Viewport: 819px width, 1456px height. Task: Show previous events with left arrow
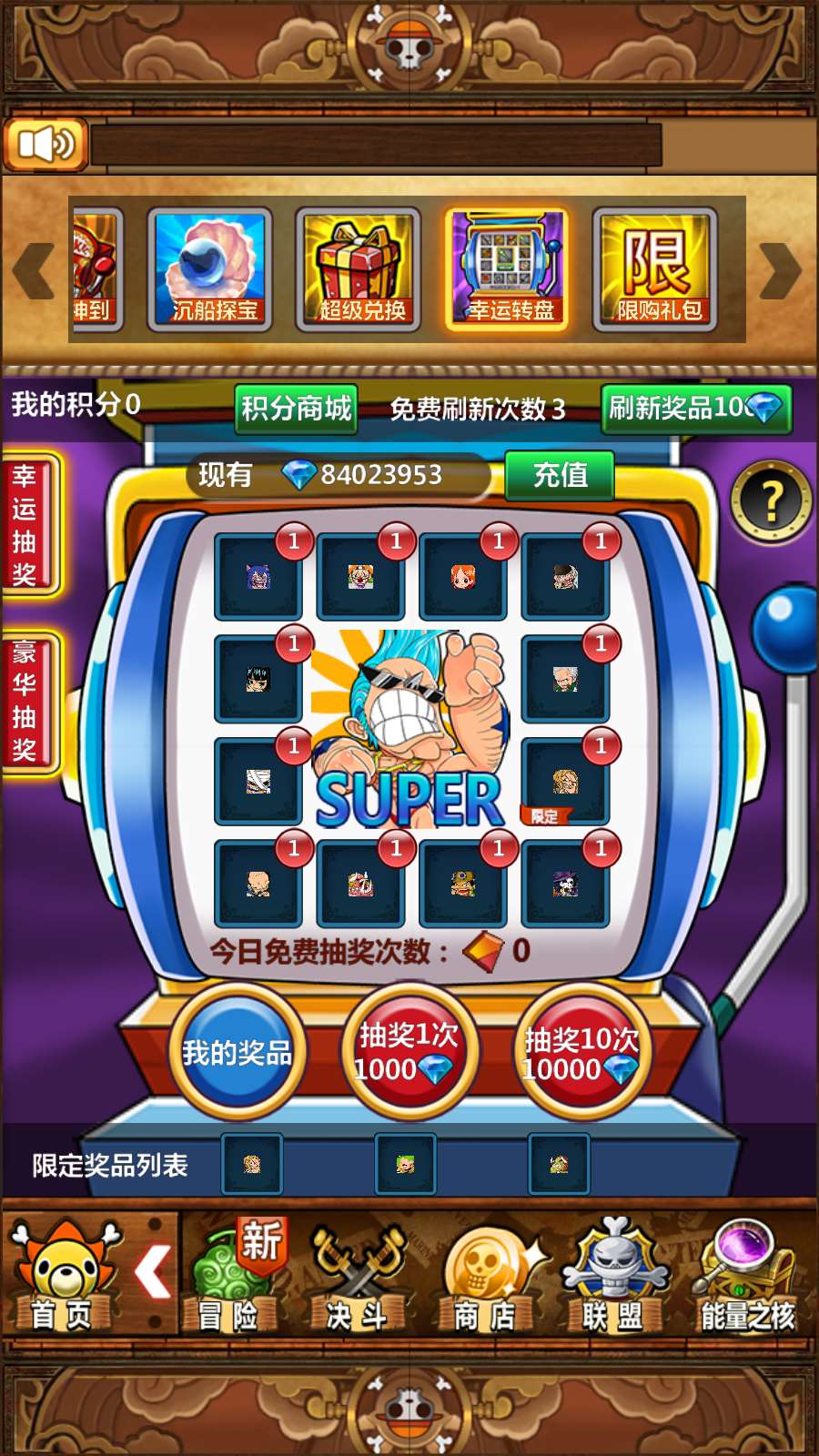35,270
